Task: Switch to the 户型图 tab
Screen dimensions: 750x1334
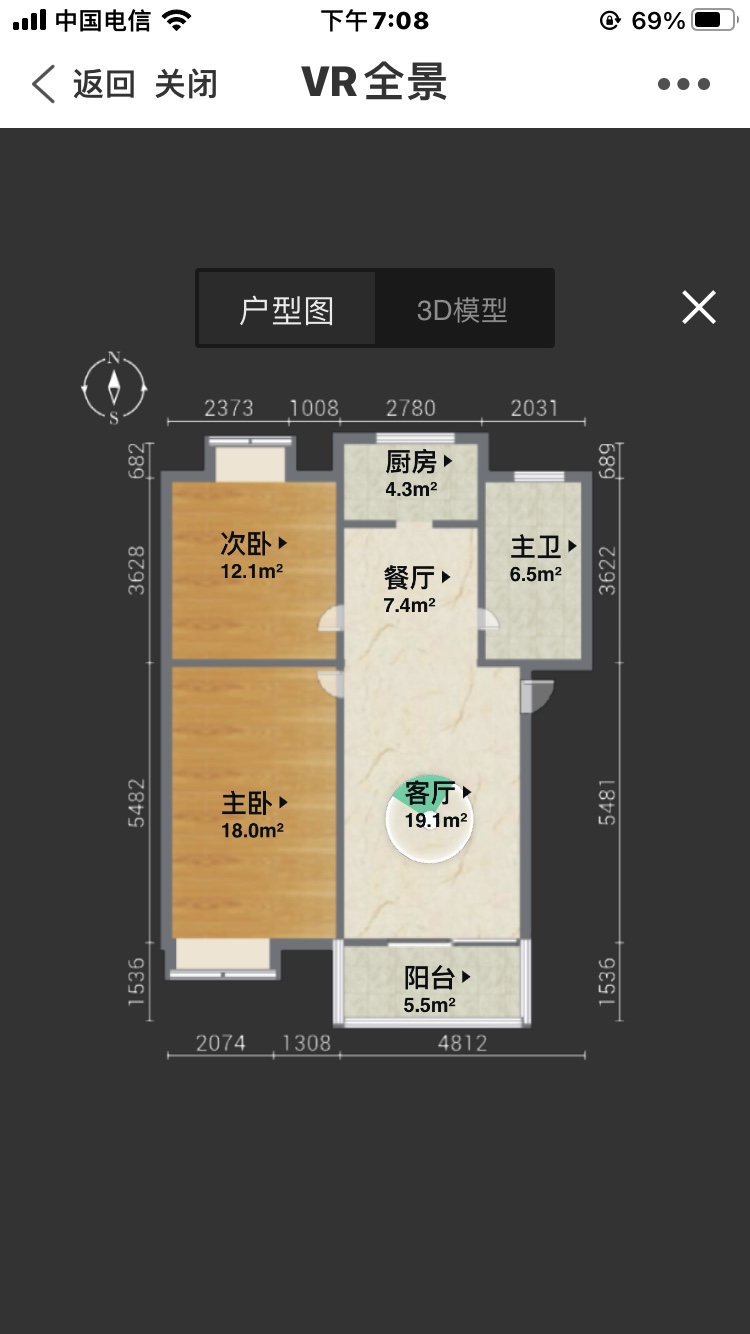Action: click(286, 310)
